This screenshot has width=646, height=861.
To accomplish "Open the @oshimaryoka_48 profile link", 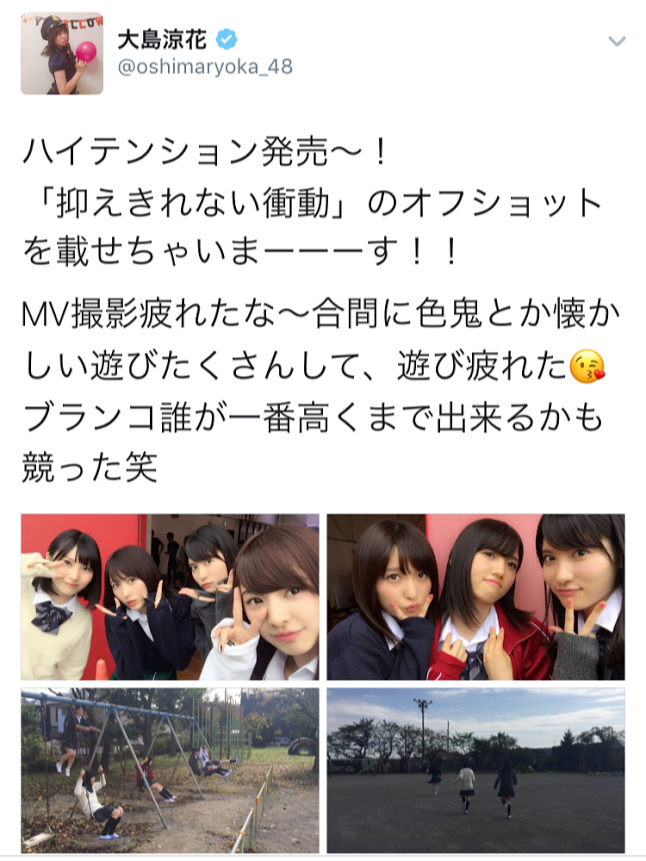I will [206, 66].
